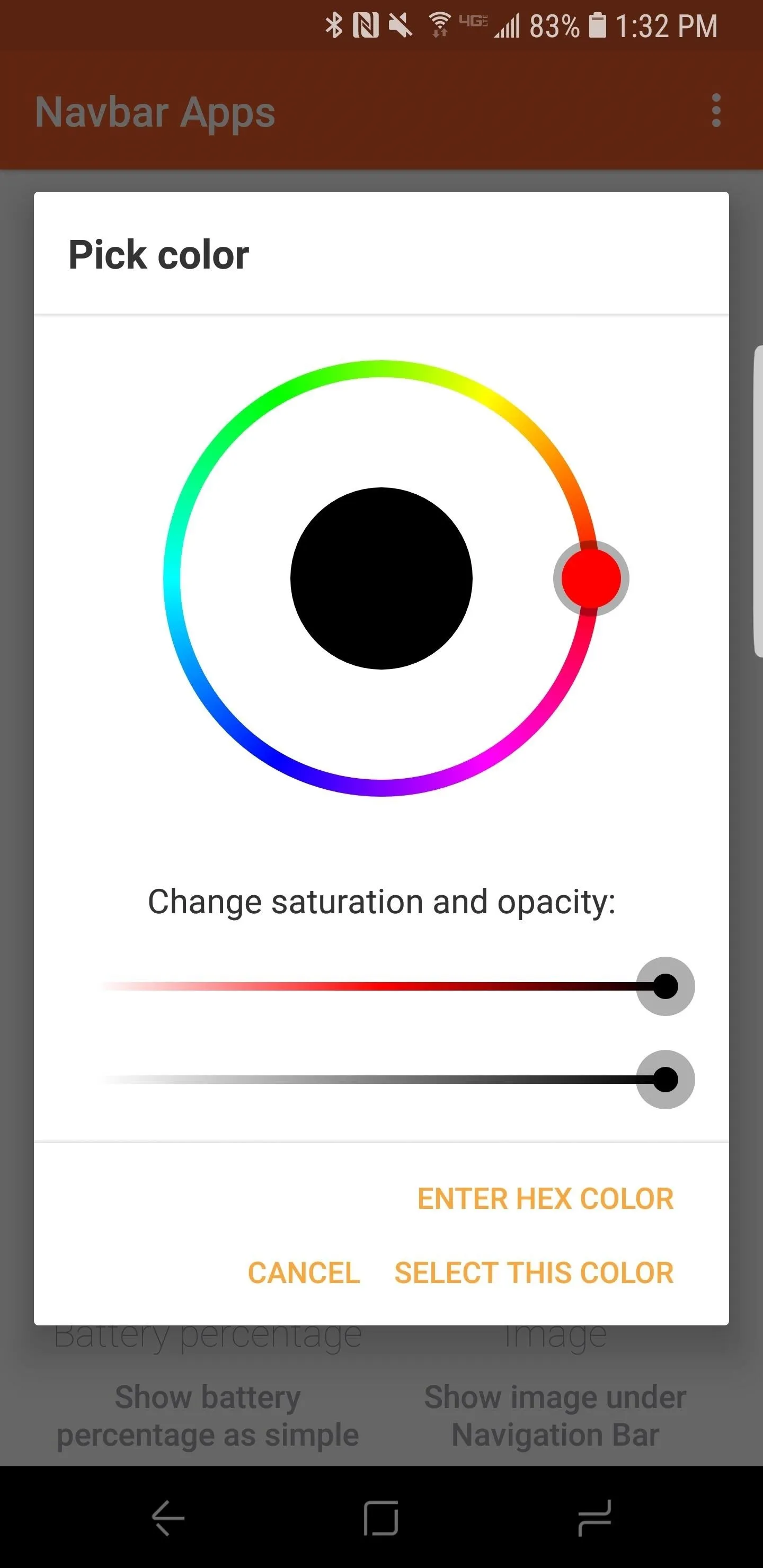The image size is (763, 1568).
Task: Tap ENTER HEX COLOR button
Action: coord(545,1199)
